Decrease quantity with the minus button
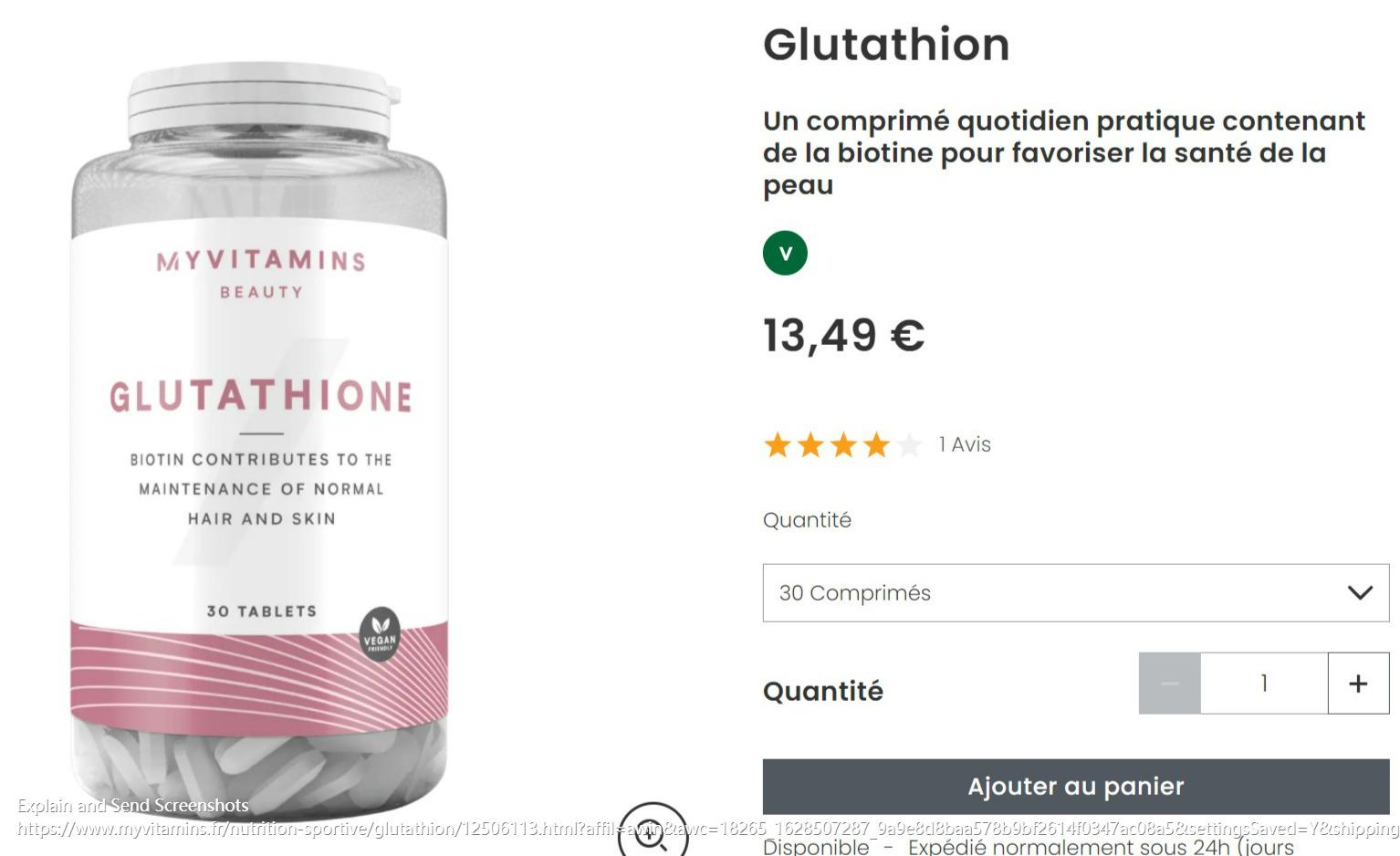Viewport: 1400px width, 856px height. point(1169,684)
